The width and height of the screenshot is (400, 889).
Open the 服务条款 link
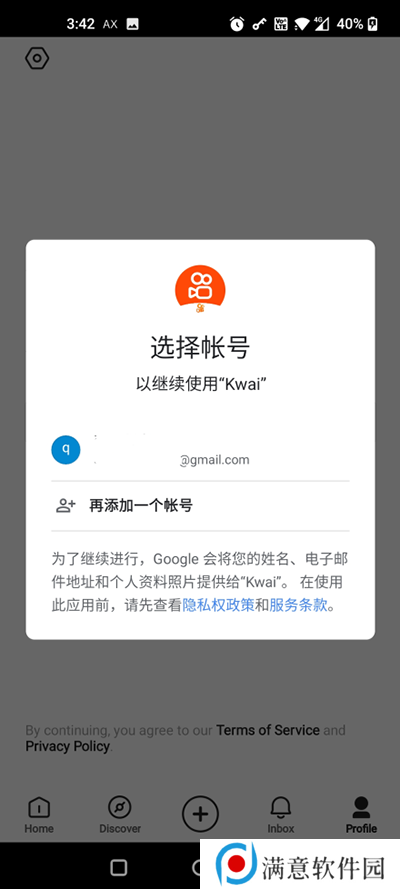pyautogui.click(x=298, y=605)
